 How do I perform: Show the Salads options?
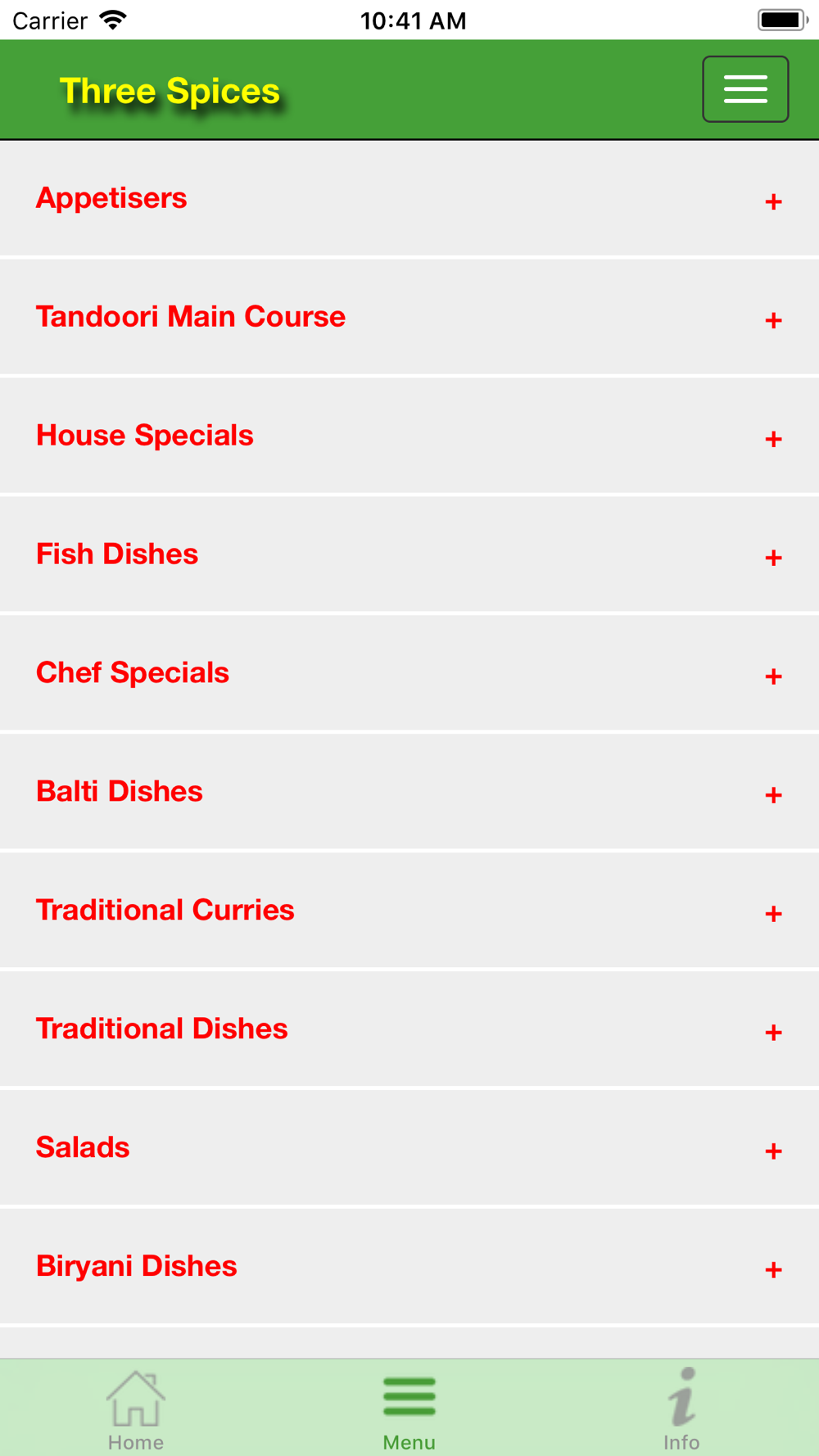[x=409, y=1149]
